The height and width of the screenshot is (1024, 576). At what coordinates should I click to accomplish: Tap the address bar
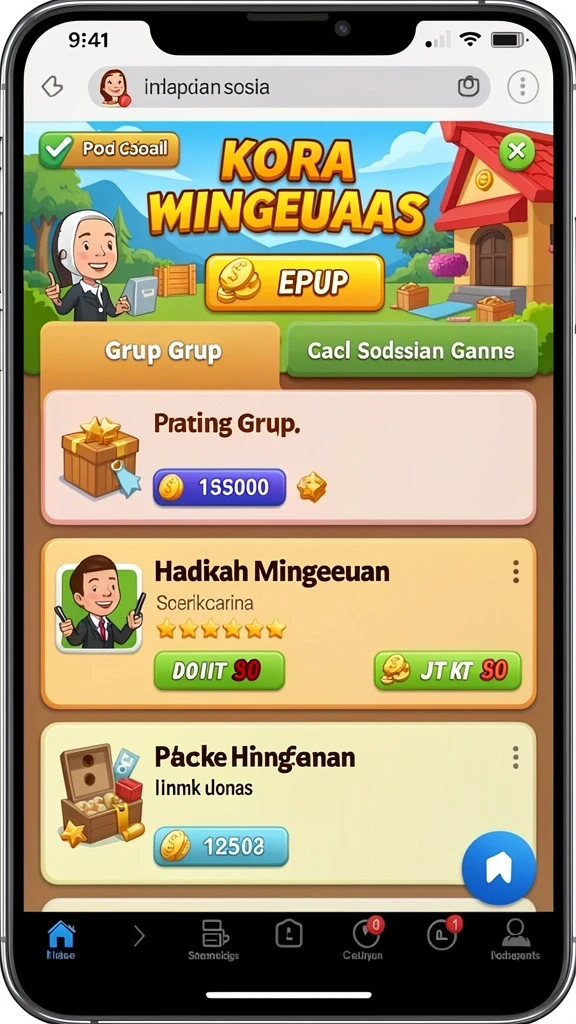click(289, 87)
